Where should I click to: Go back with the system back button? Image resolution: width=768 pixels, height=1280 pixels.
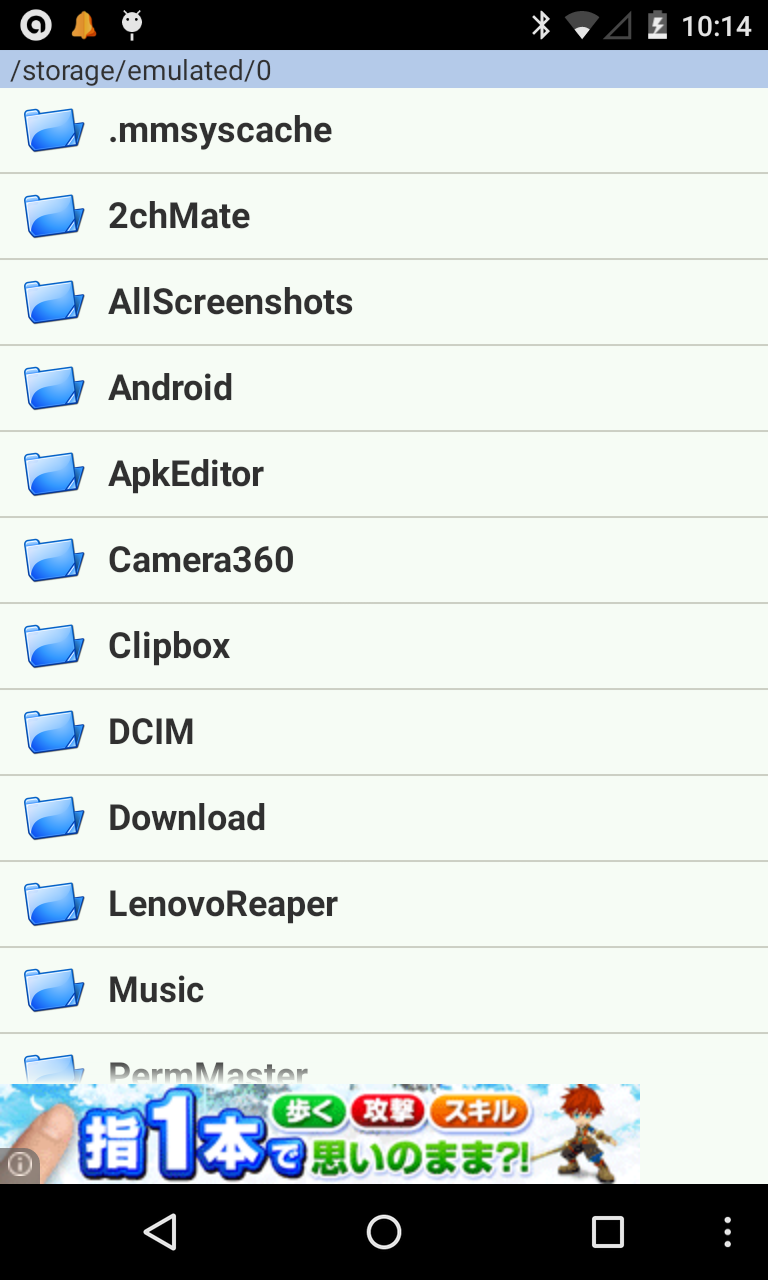pos(160,1232)
